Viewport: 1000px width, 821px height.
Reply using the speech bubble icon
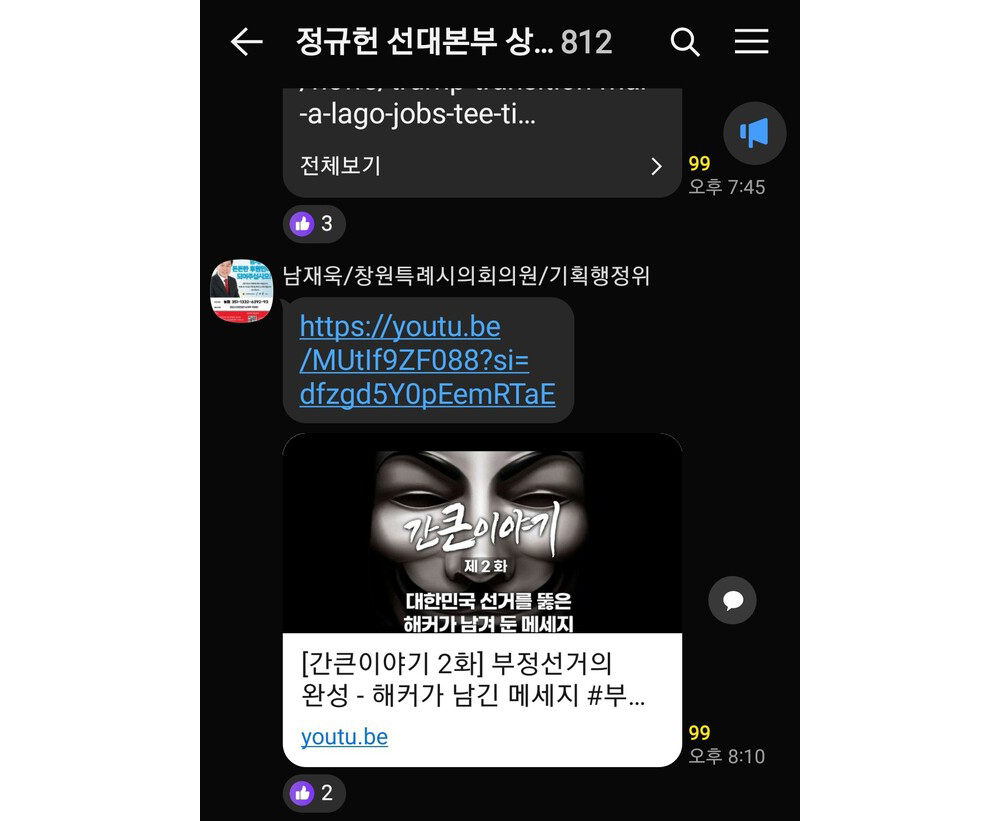(732, 600)
